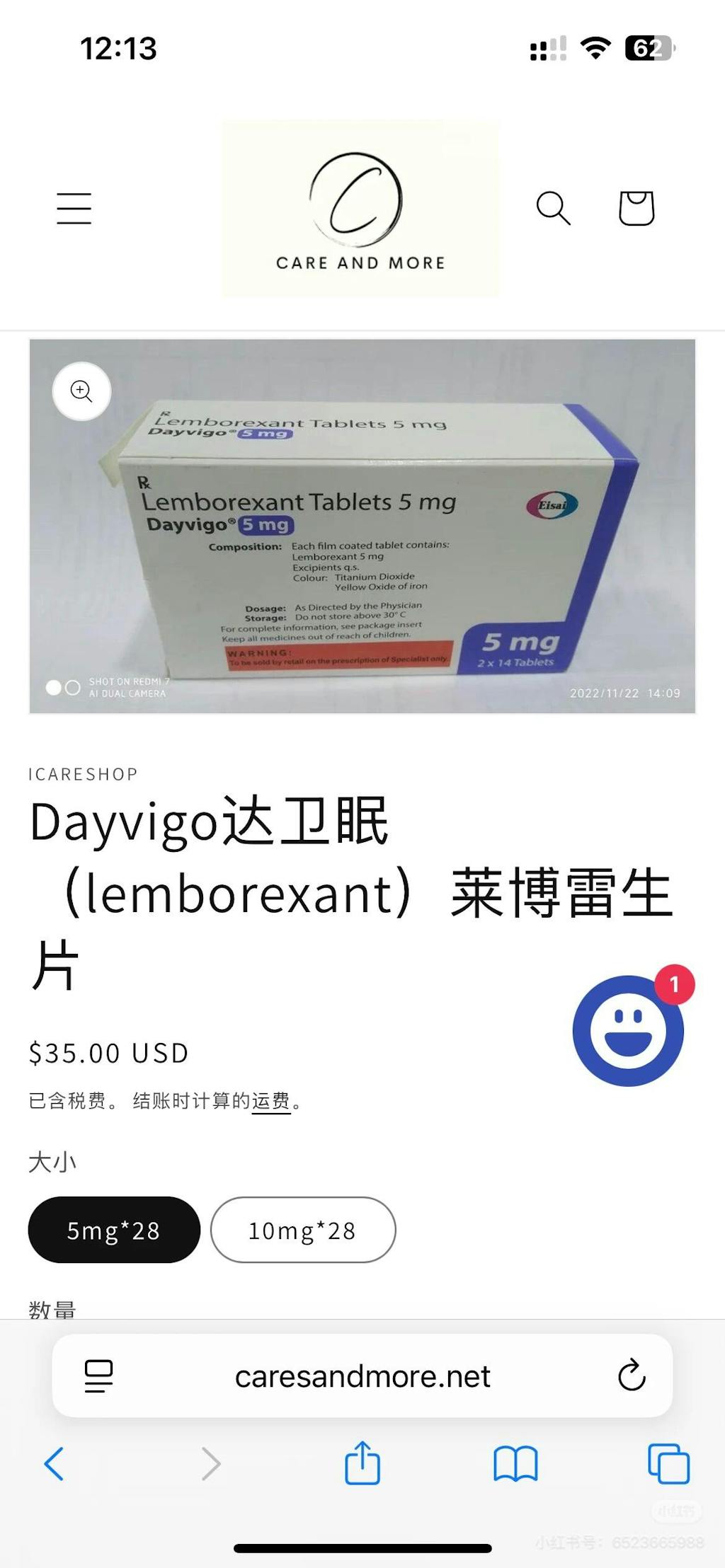Share this product page

362,1463
